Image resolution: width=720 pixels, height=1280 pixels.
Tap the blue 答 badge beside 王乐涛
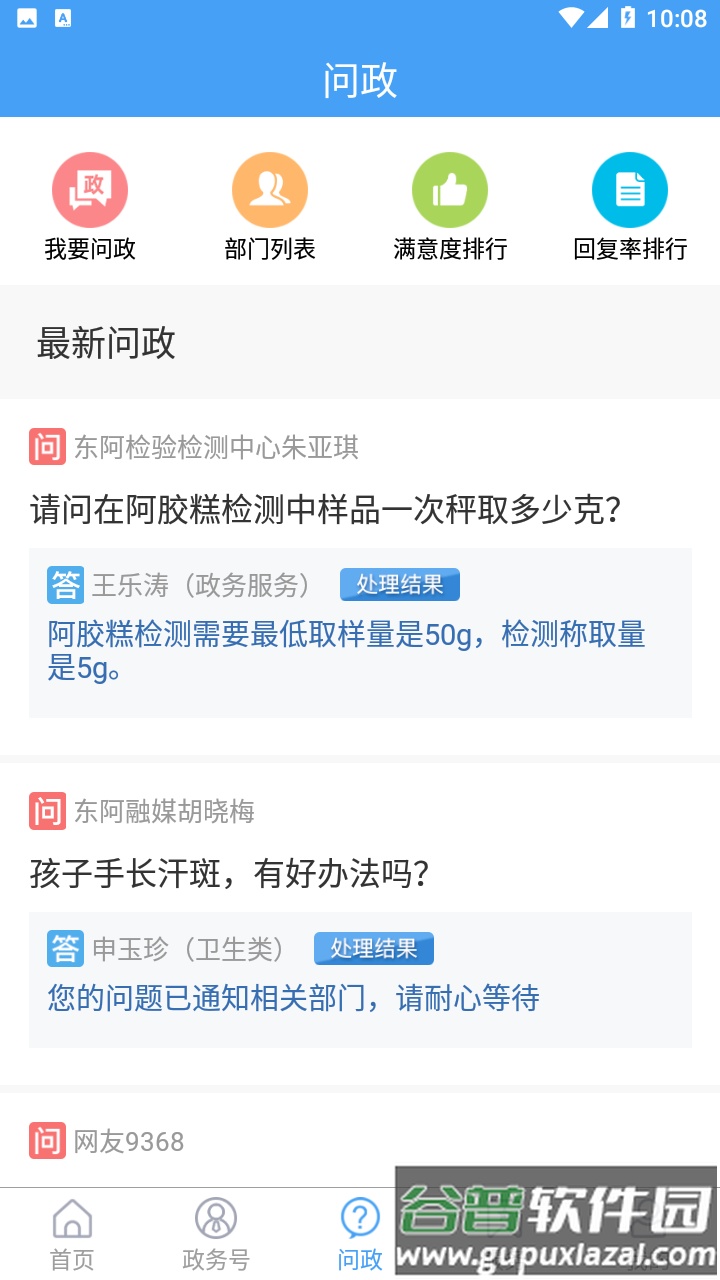[x=64, y=584]
